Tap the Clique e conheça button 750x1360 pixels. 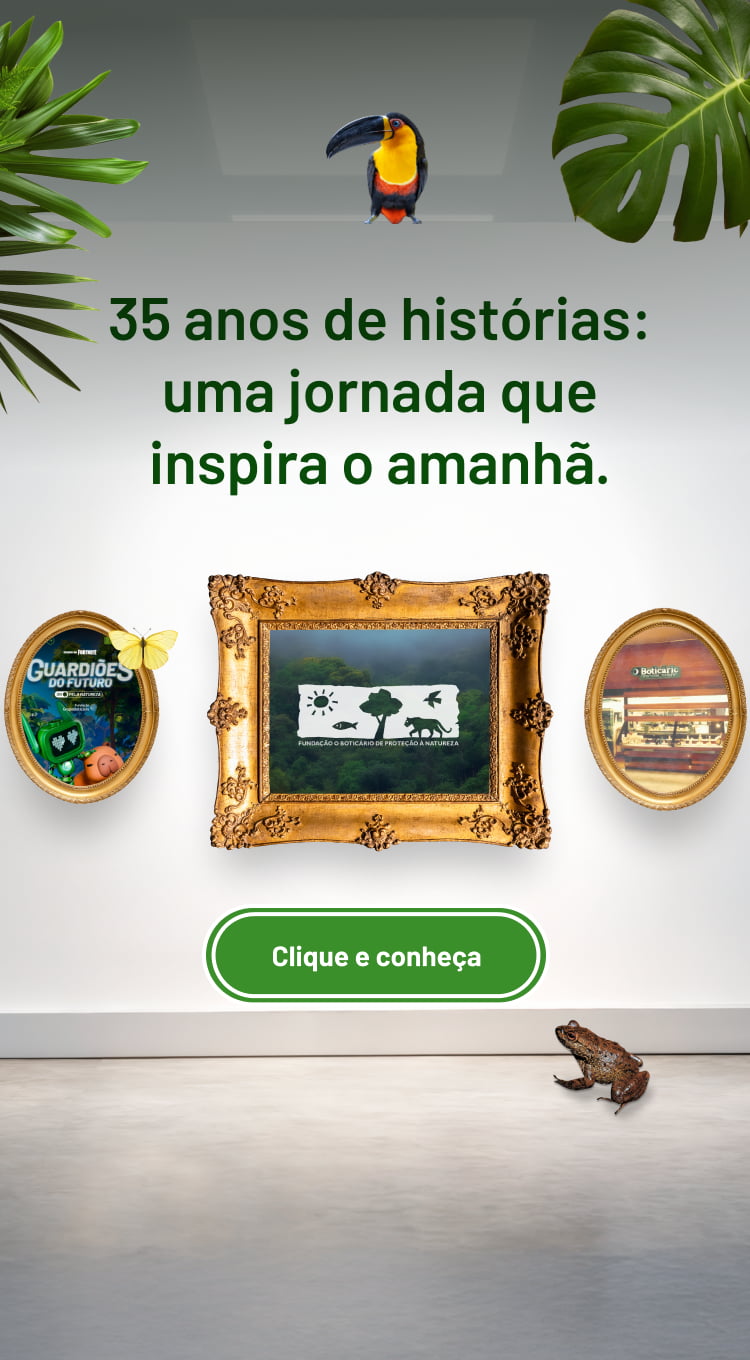tap(375, 956)
